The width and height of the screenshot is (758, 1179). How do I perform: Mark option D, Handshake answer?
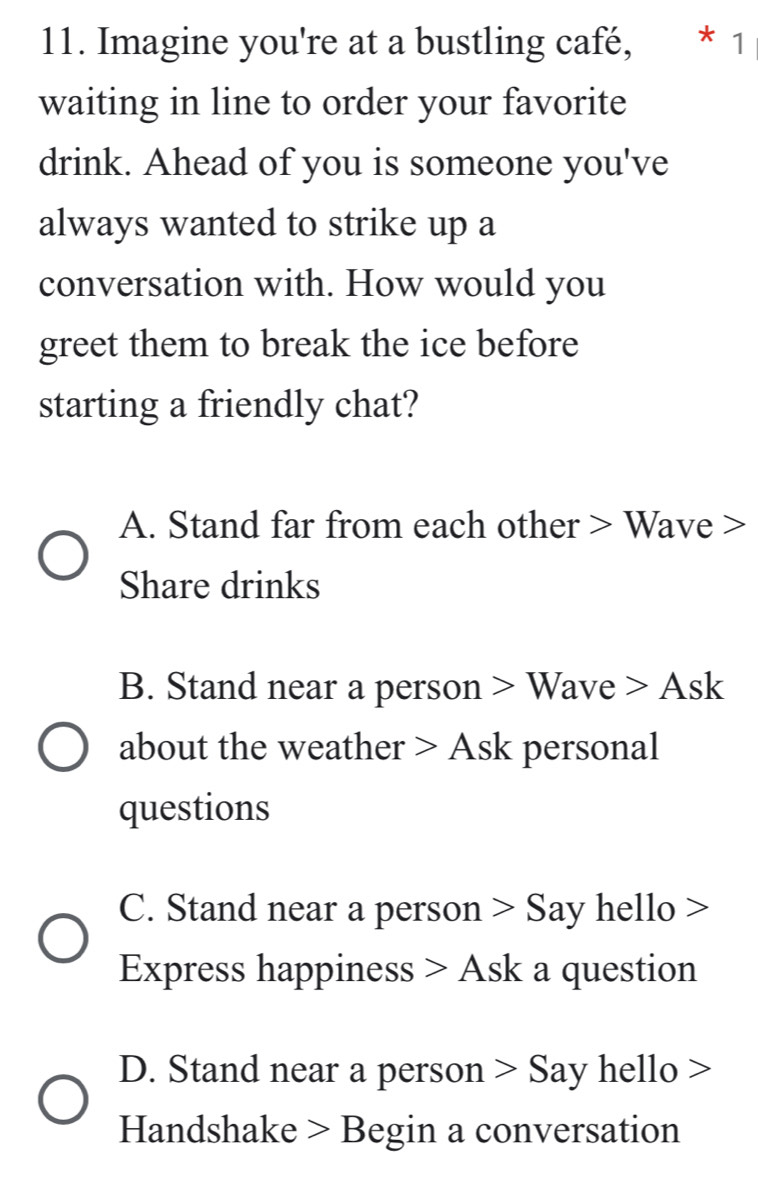(62, 1100)
